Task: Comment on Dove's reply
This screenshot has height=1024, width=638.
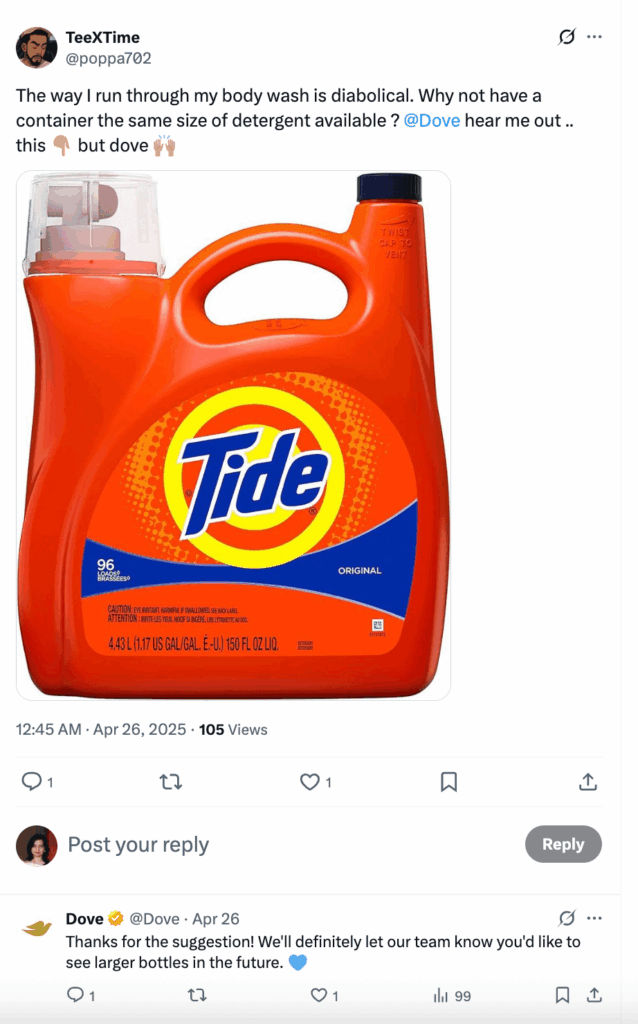Action: [x=75, y=995]
